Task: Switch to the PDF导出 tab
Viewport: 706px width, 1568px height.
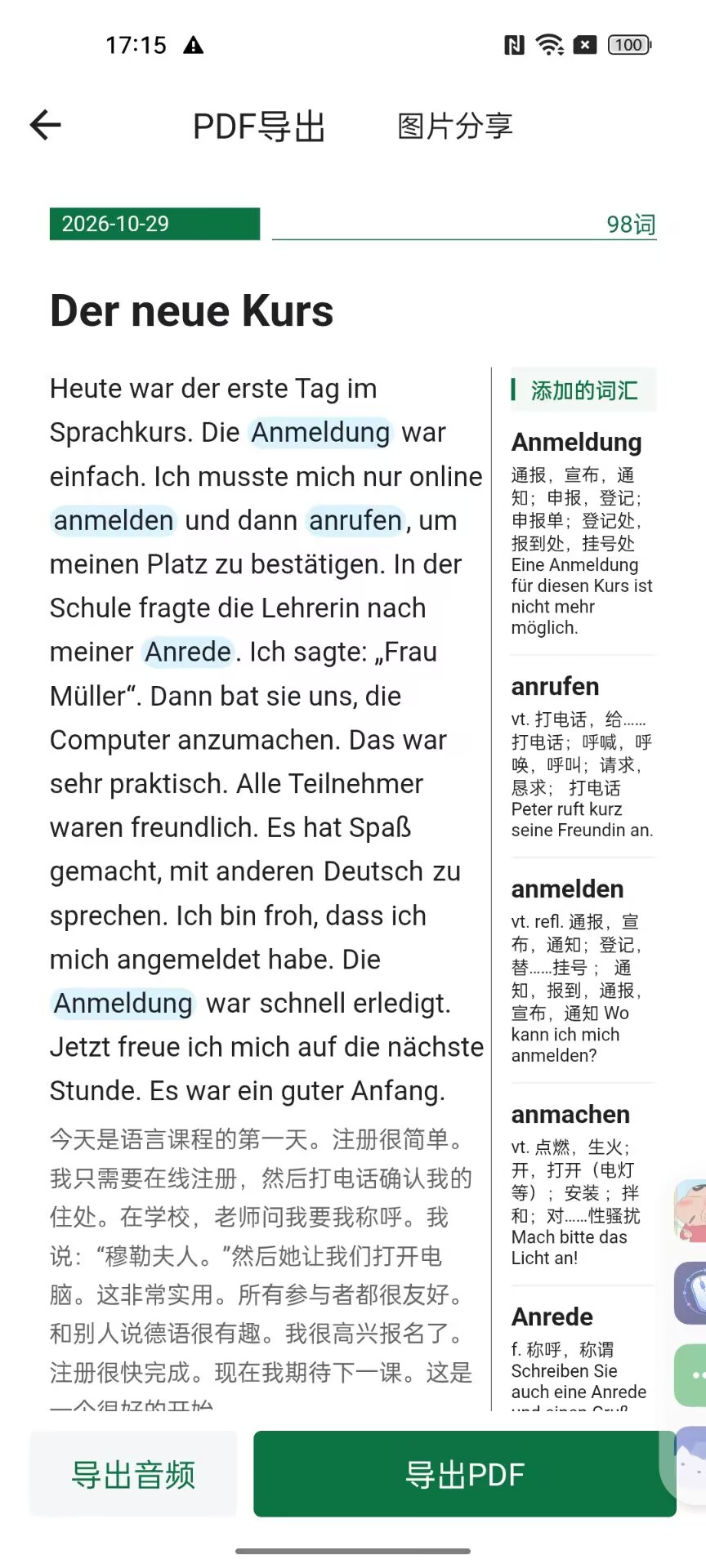Action: pos(259,127)
